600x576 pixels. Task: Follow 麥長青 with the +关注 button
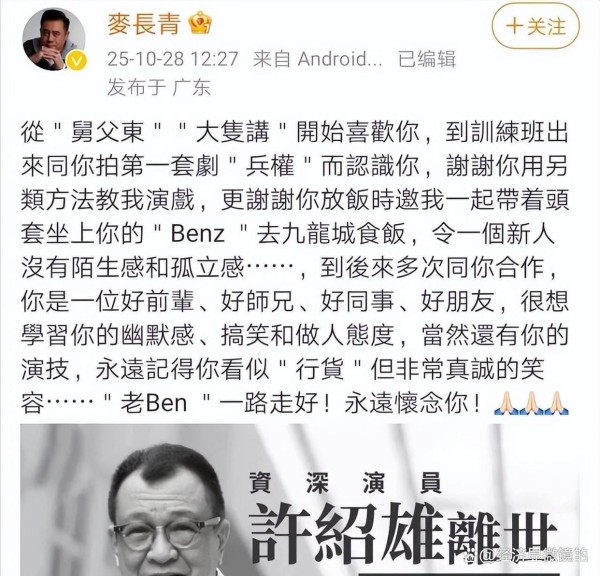(537, 25)
